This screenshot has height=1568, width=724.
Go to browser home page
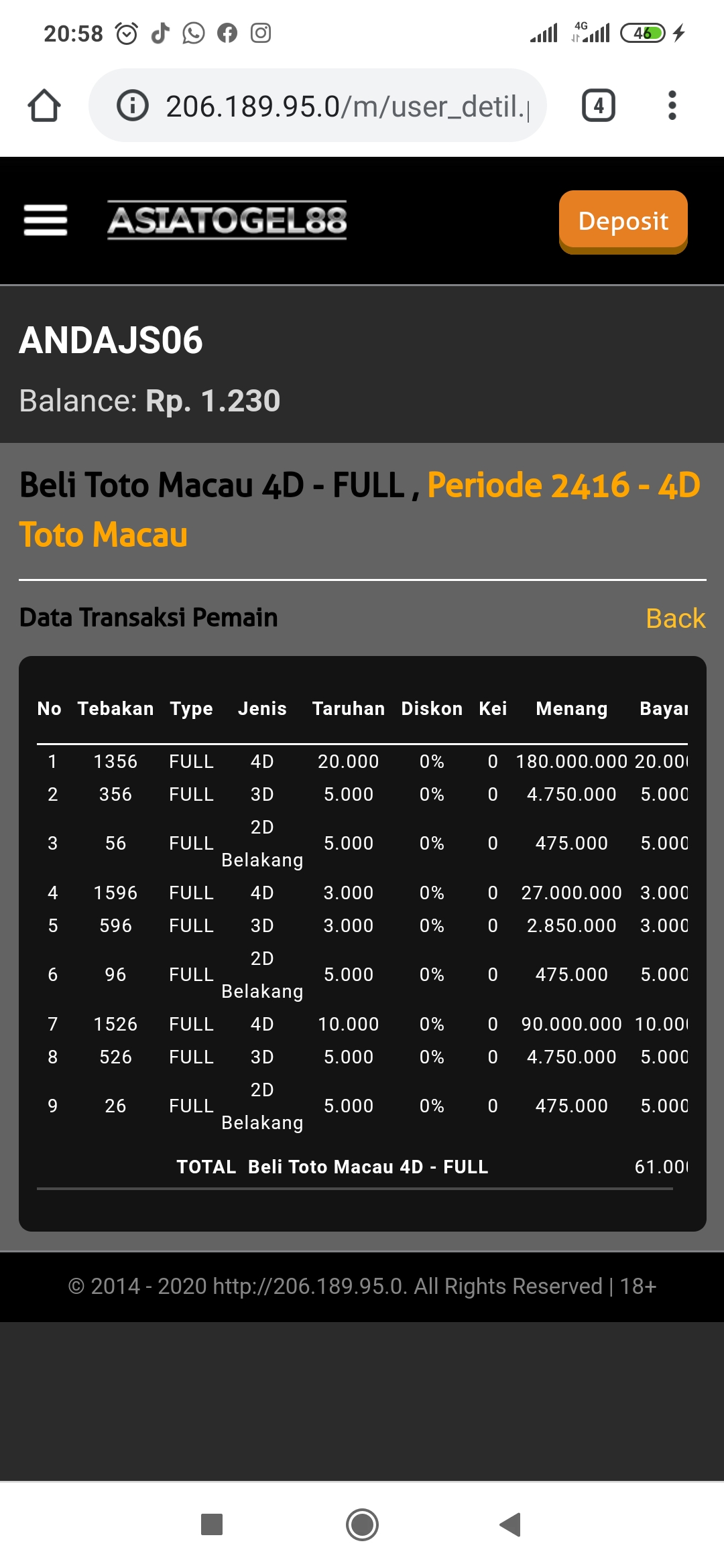point(44,106)
